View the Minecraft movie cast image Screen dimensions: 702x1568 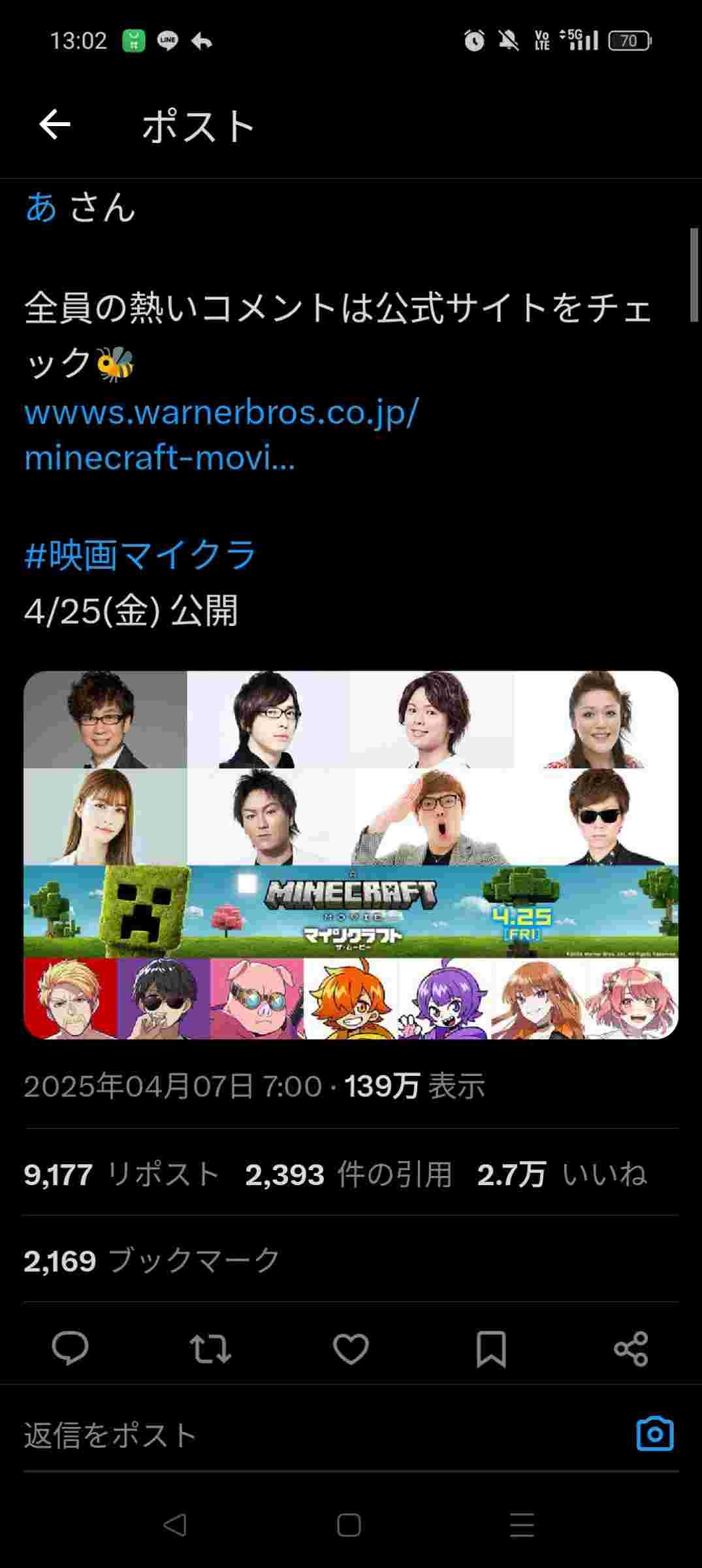[351, 855]
